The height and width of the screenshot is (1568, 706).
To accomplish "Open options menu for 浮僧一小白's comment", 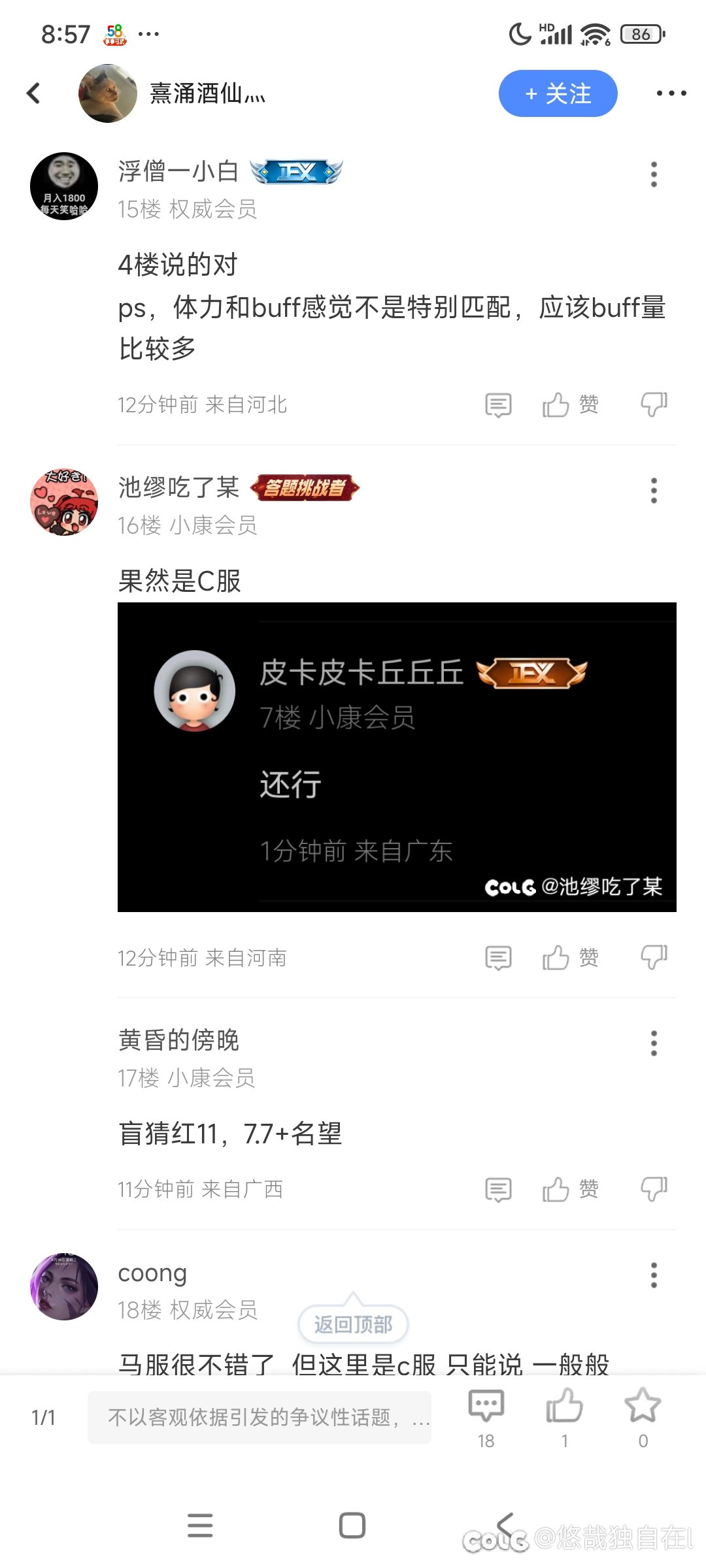I will (x=654, y=174).
